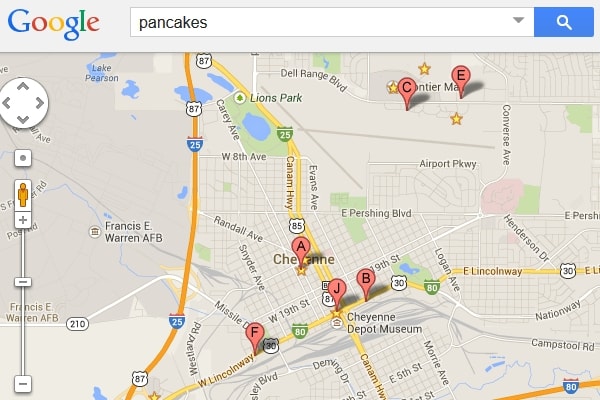Image resolution: width=600 pixels, height=400 pixels.
Task: Expand the search suggestions dropdown arrow
Action: pyautogui.click(x=518, y=21)
